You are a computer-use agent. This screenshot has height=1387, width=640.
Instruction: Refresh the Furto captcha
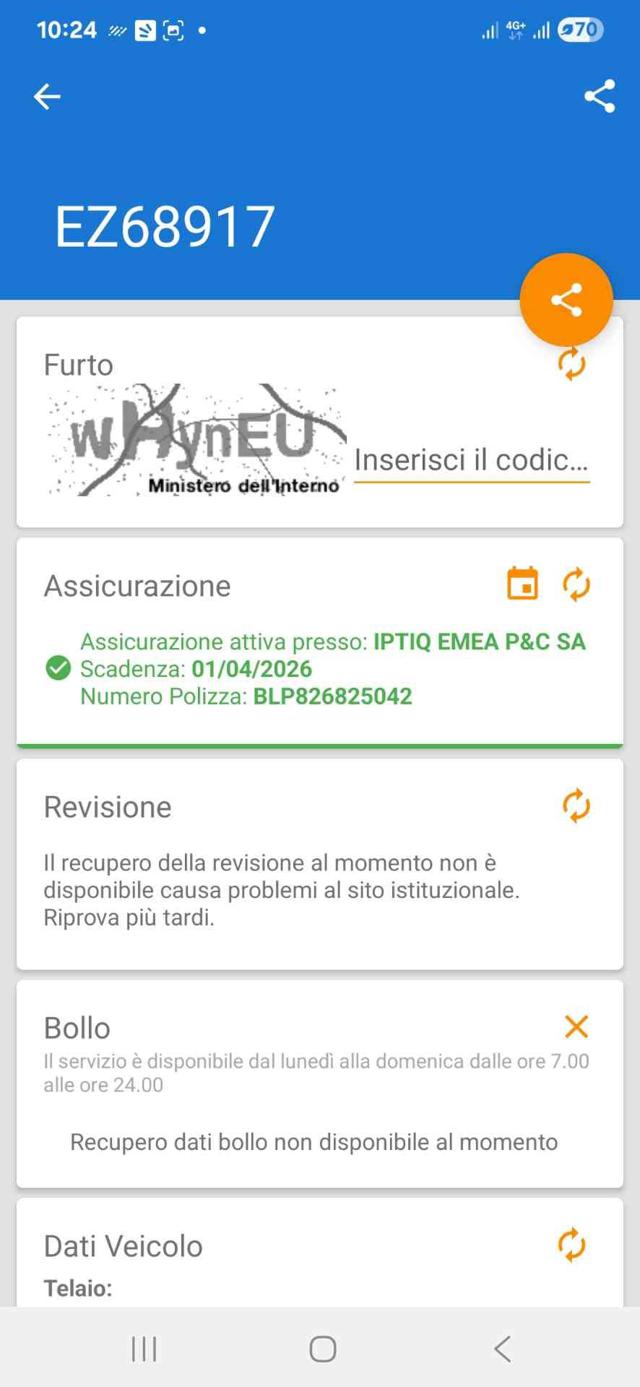click(571, 364)
